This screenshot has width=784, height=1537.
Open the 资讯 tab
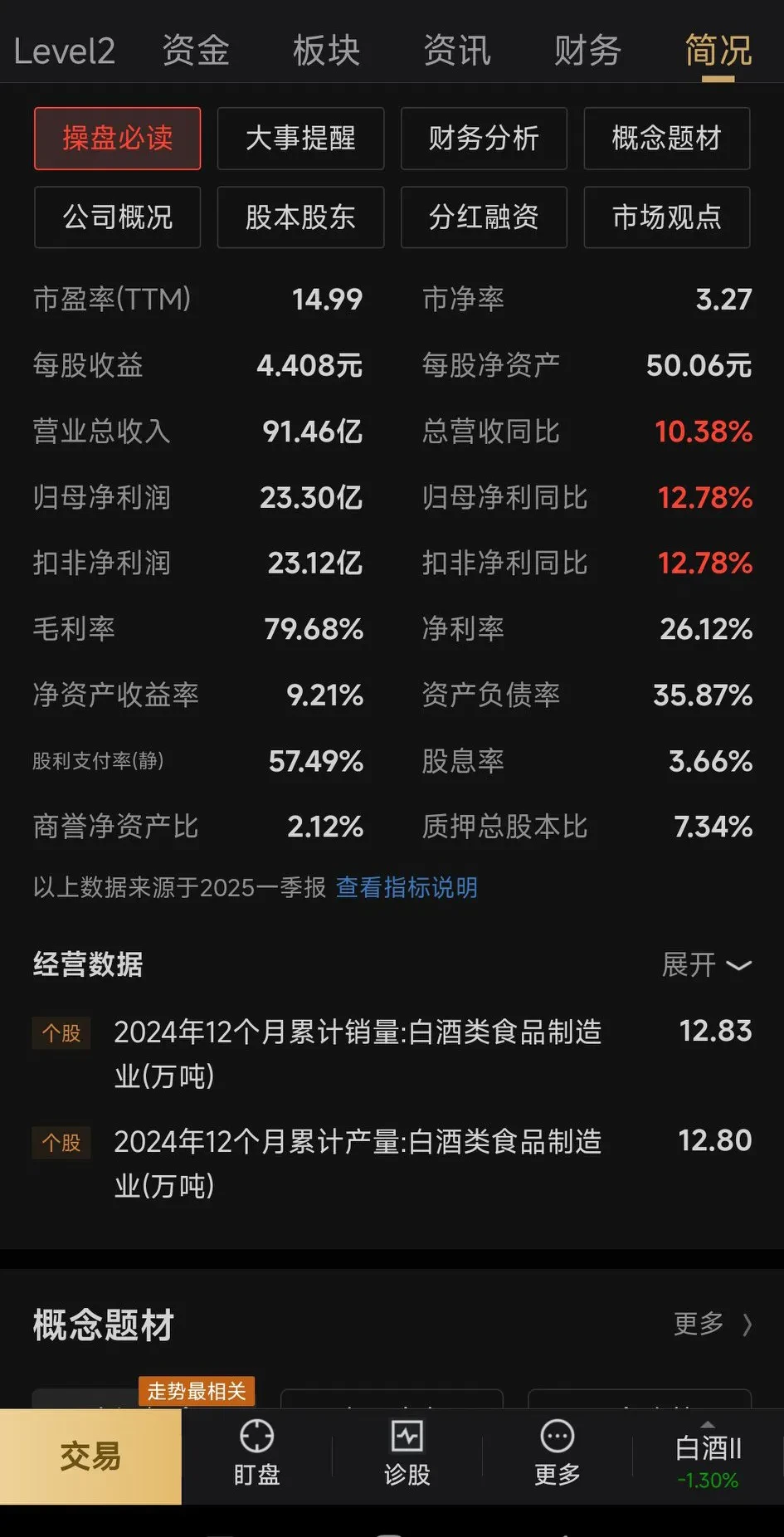456,50
